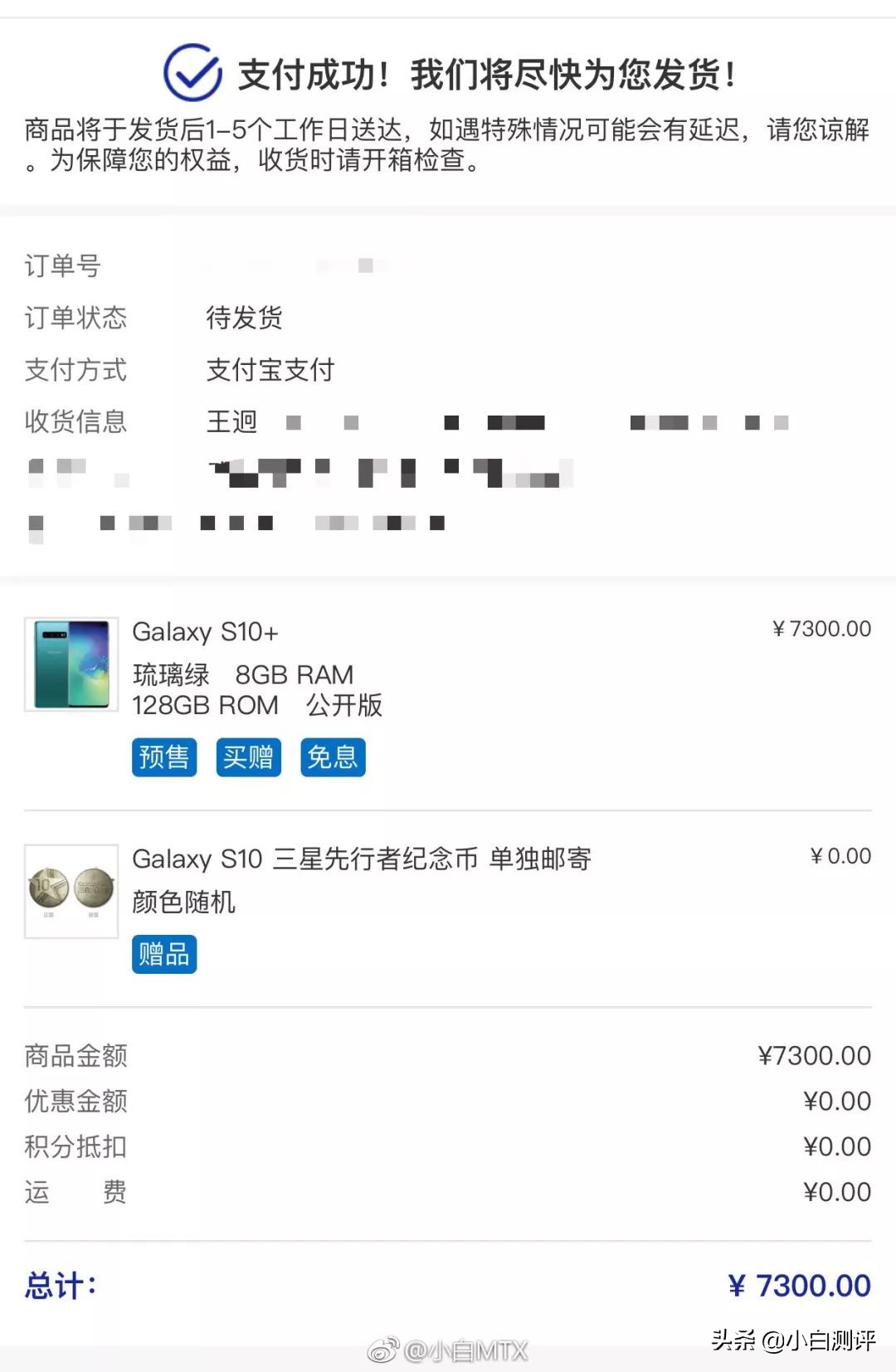Switch to the 商品金额 summary section
Screen dimensions: 896x1372
click(x=75, y=1056)
